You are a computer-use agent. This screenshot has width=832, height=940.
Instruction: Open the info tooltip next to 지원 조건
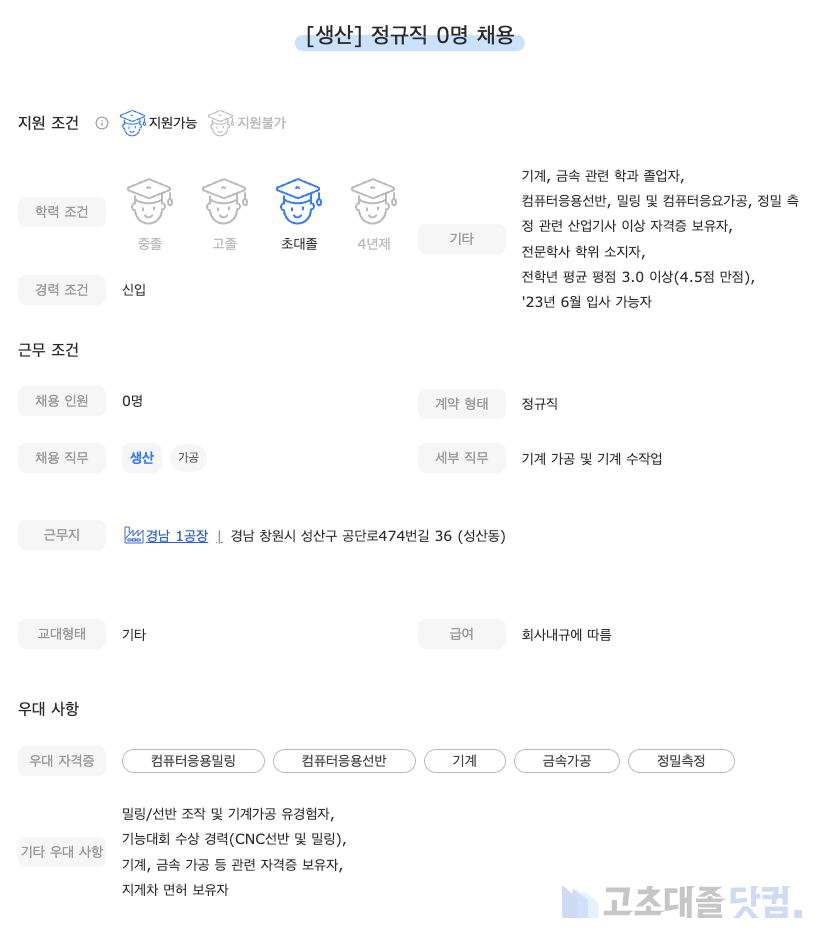(101, 123)
